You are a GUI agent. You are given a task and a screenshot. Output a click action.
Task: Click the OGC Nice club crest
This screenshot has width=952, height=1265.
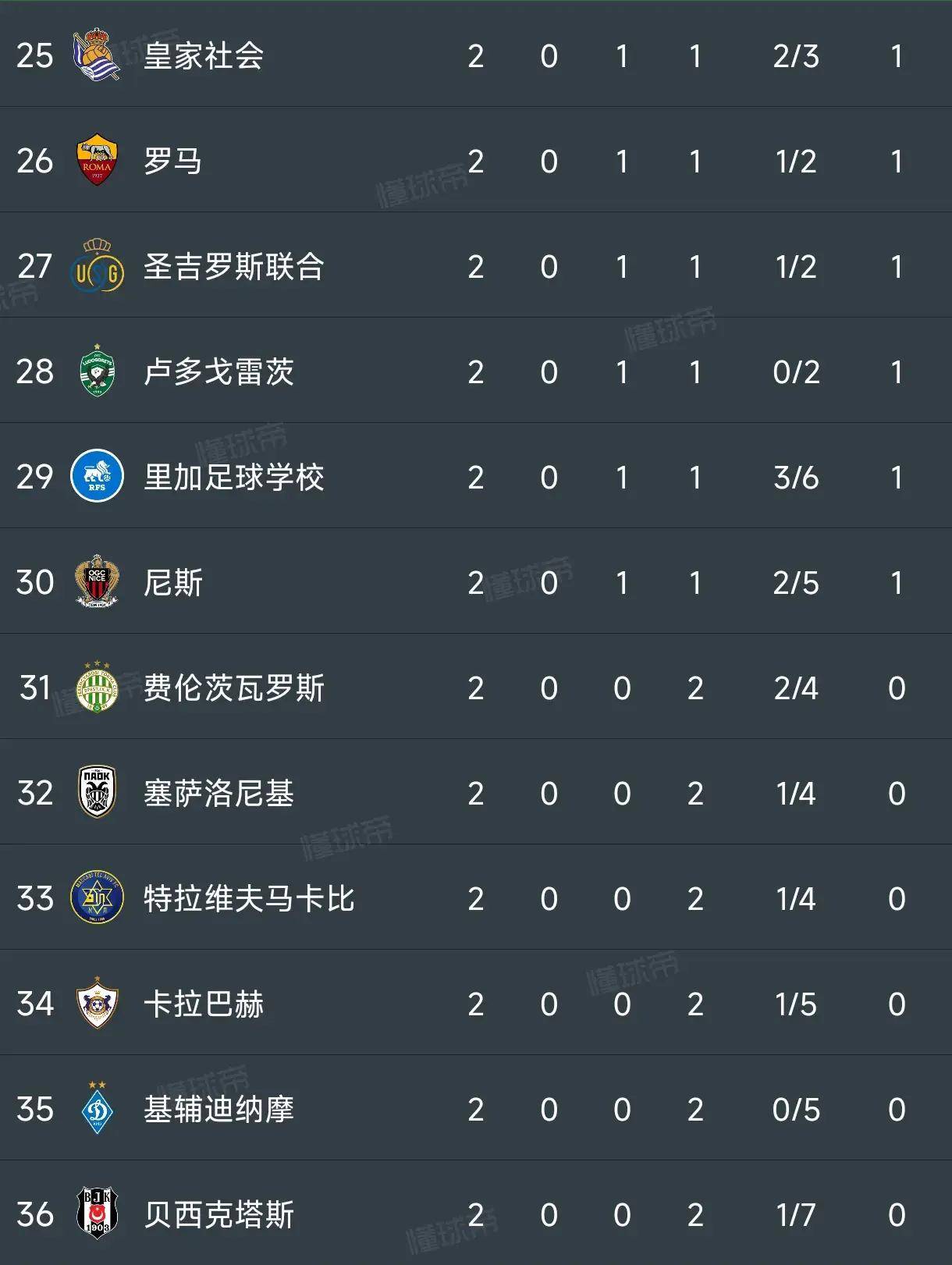click(x=96, y=581)
